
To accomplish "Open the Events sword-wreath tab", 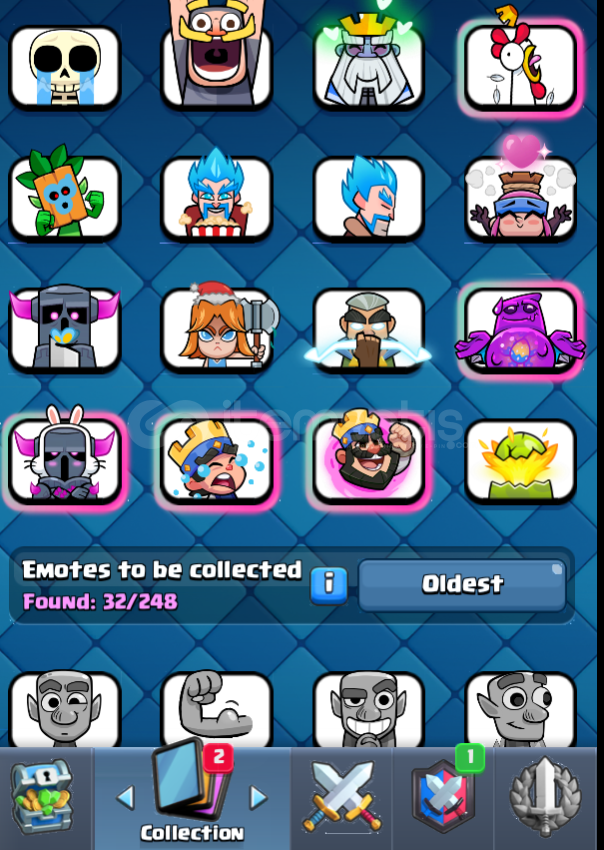I will coord(546,797).
